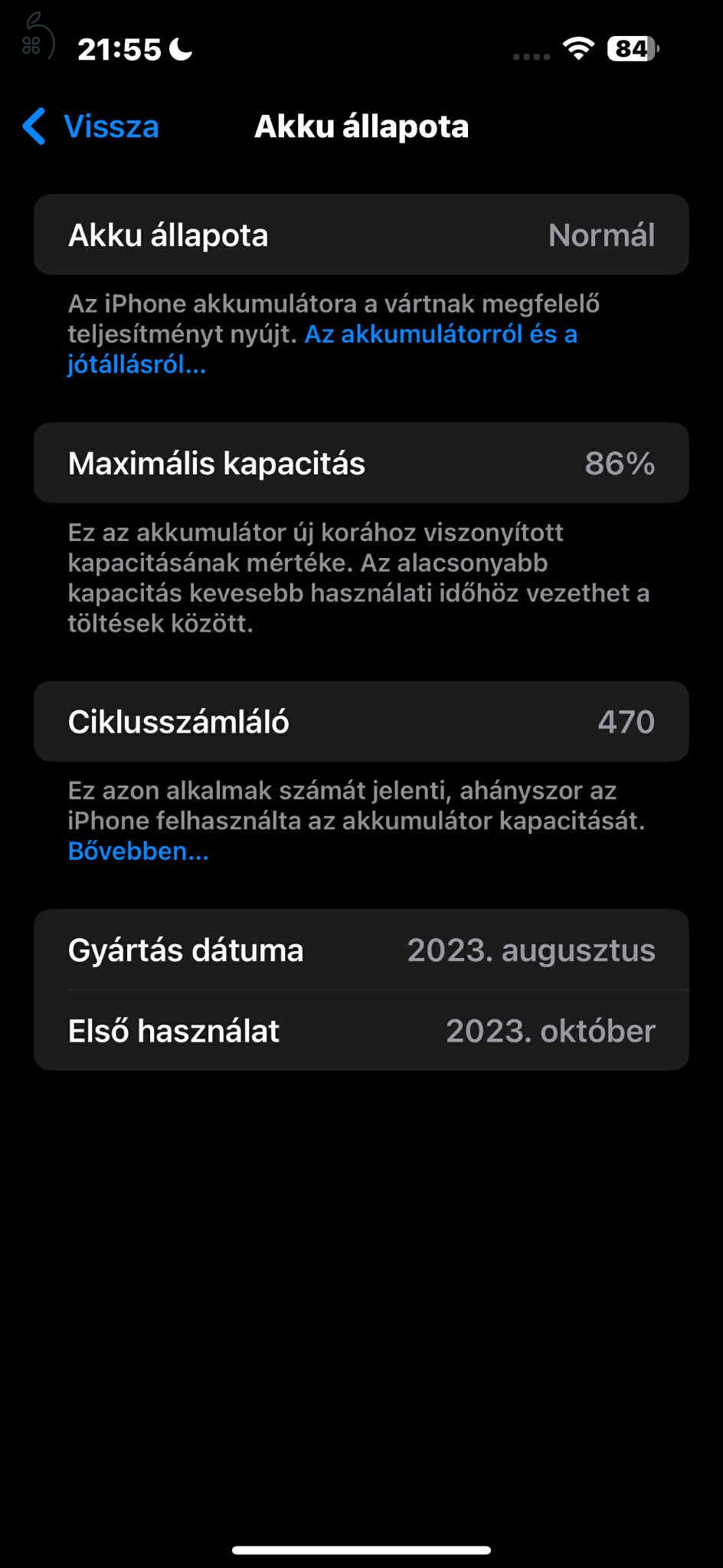Viewport: 723px width, 1568px height.
Task: Select the Maximális kapacitás row
Action: (x=361, y=463)
